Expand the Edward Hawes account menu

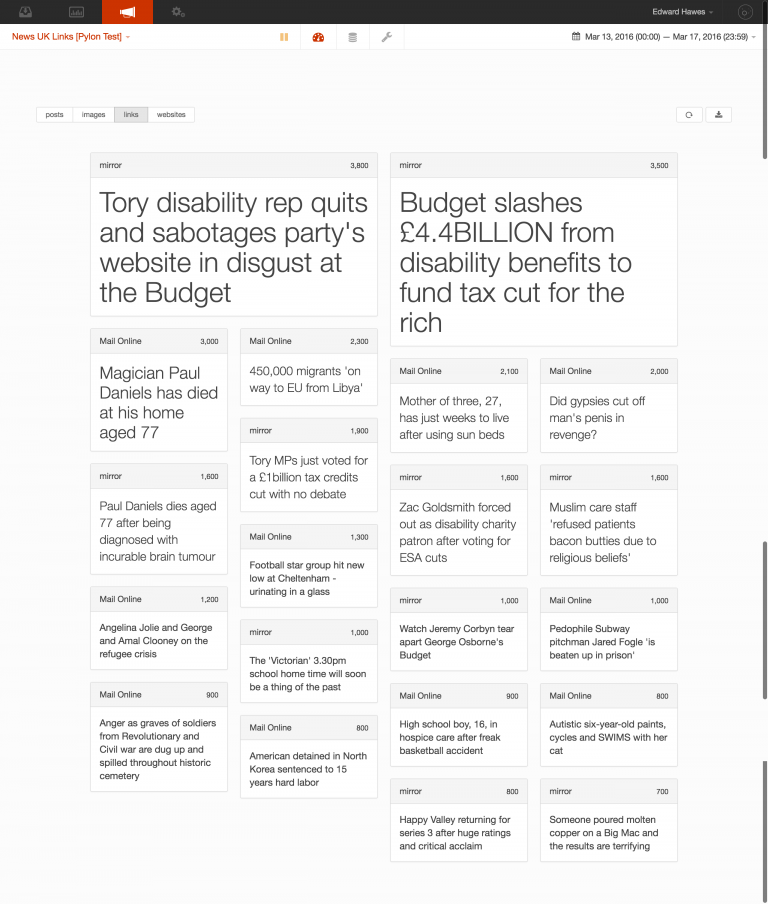683,12
